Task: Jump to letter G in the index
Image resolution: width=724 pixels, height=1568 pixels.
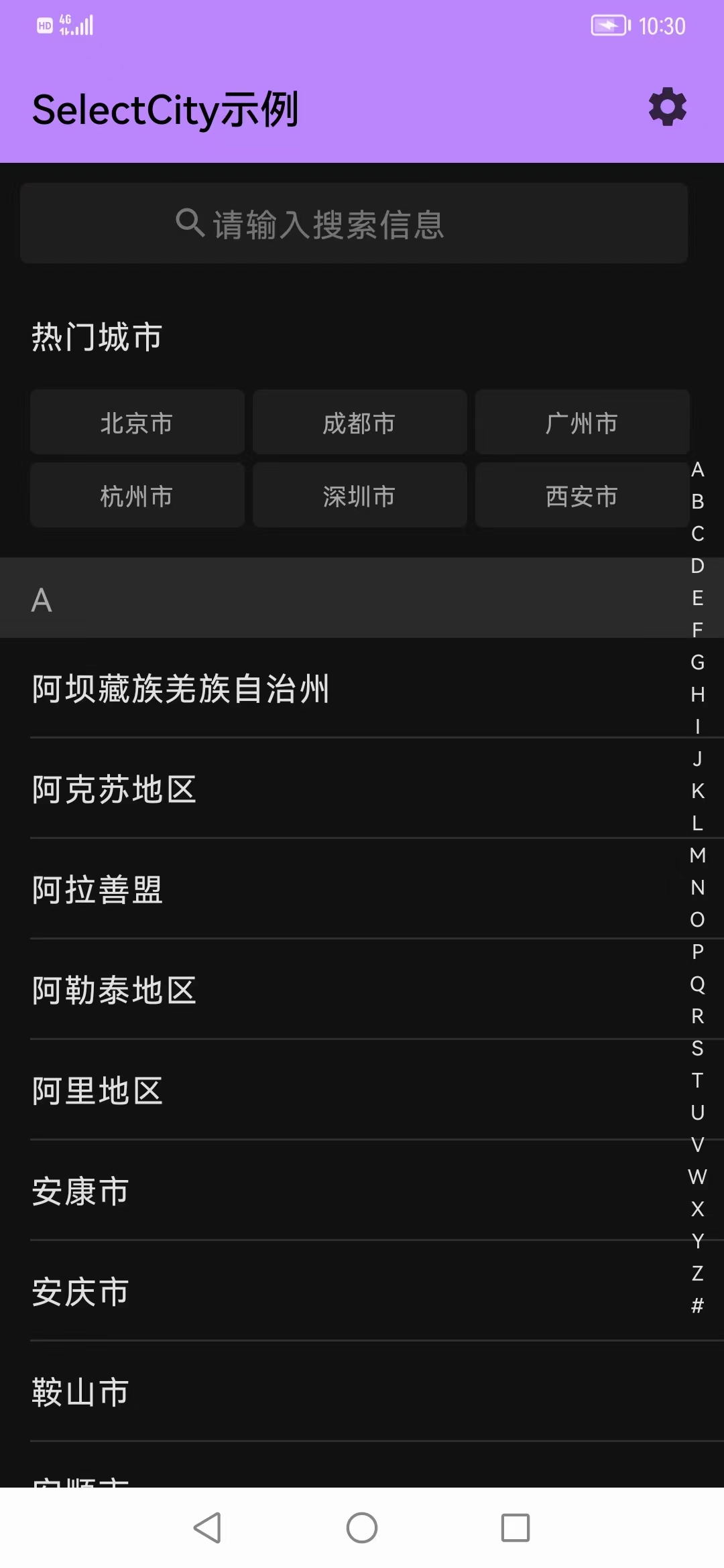Action: (x=697, y=662)
